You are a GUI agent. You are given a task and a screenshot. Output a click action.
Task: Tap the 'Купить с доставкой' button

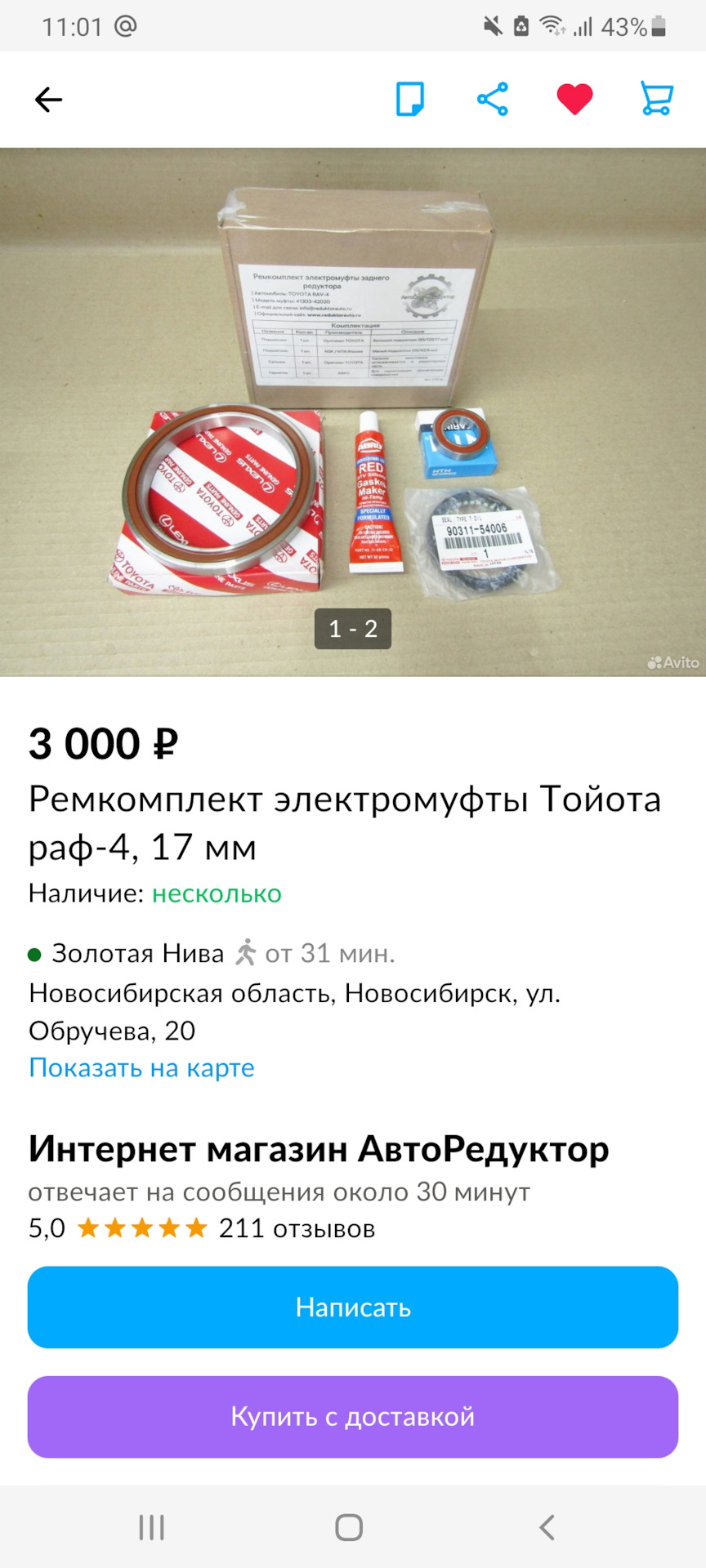[353, 1417]
